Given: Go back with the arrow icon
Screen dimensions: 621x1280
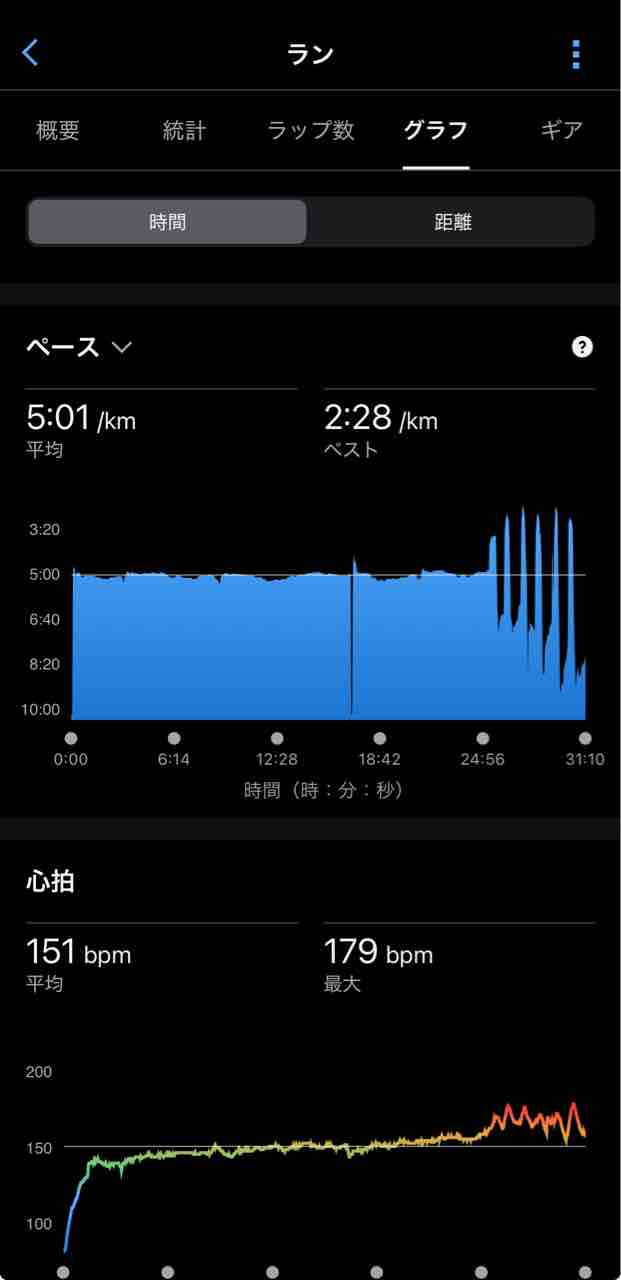Looking at the screenshot, I should pos(31,53).
